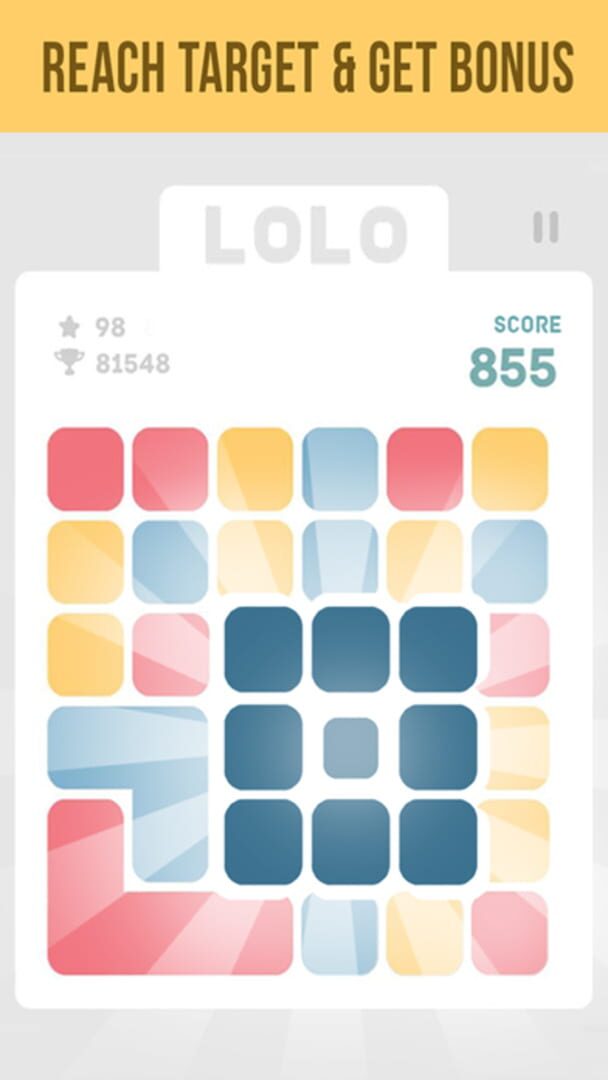Screen dimensions: 608x1080
Task: Pause the LOLO game
Action: click(x=545, y=228)
